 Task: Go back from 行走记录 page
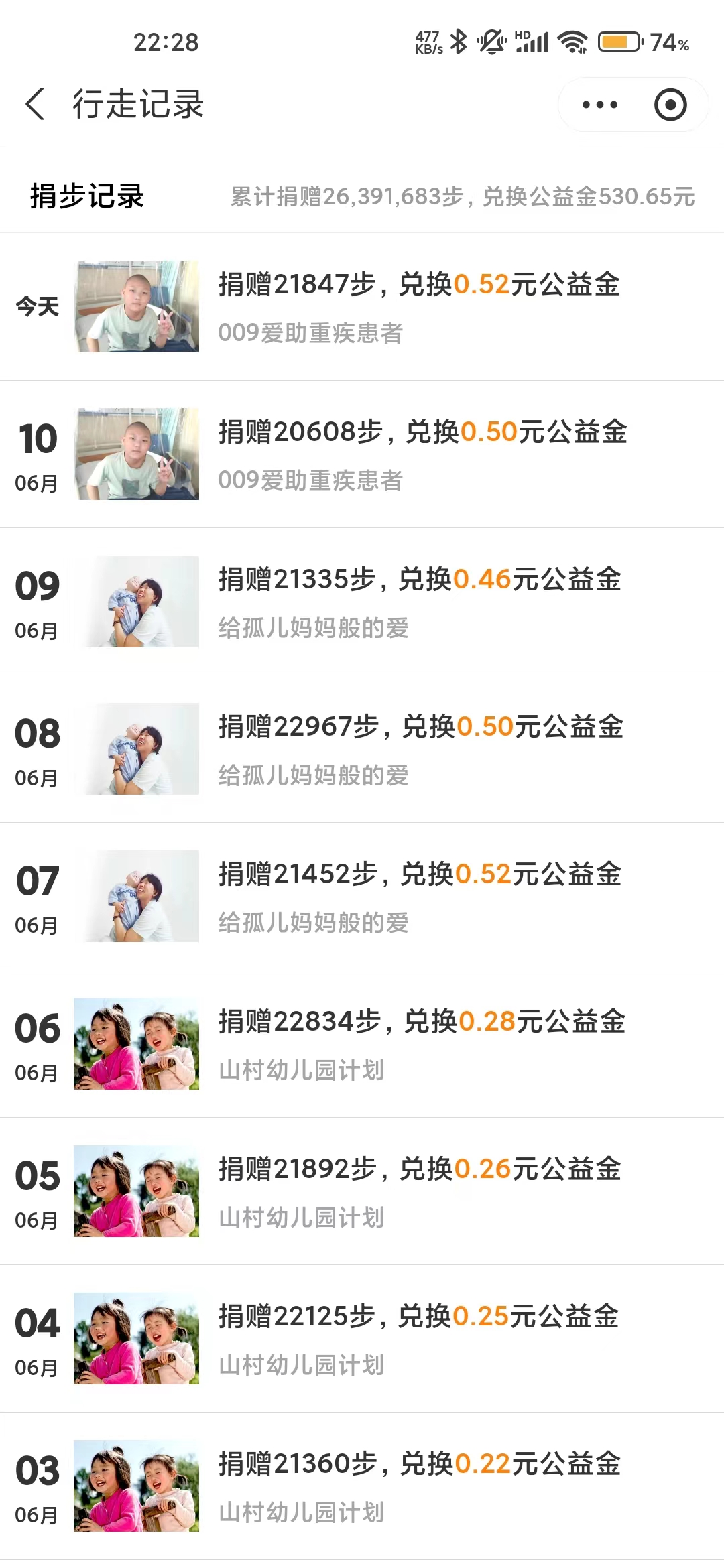click(x=35, y=105)
